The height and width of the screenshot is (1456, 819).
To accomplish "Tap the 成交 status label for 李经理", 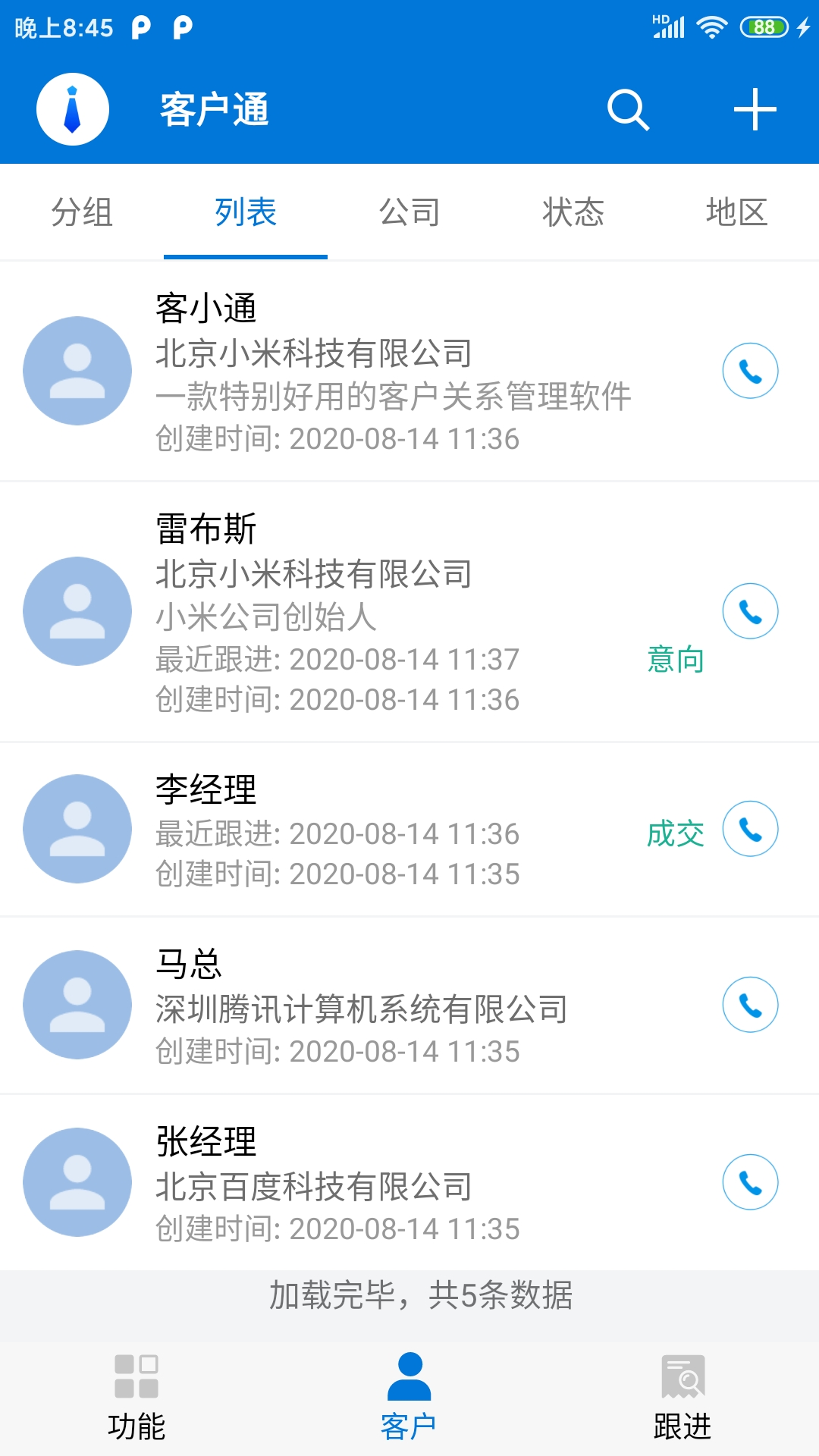I will click(x=674, y=835).
